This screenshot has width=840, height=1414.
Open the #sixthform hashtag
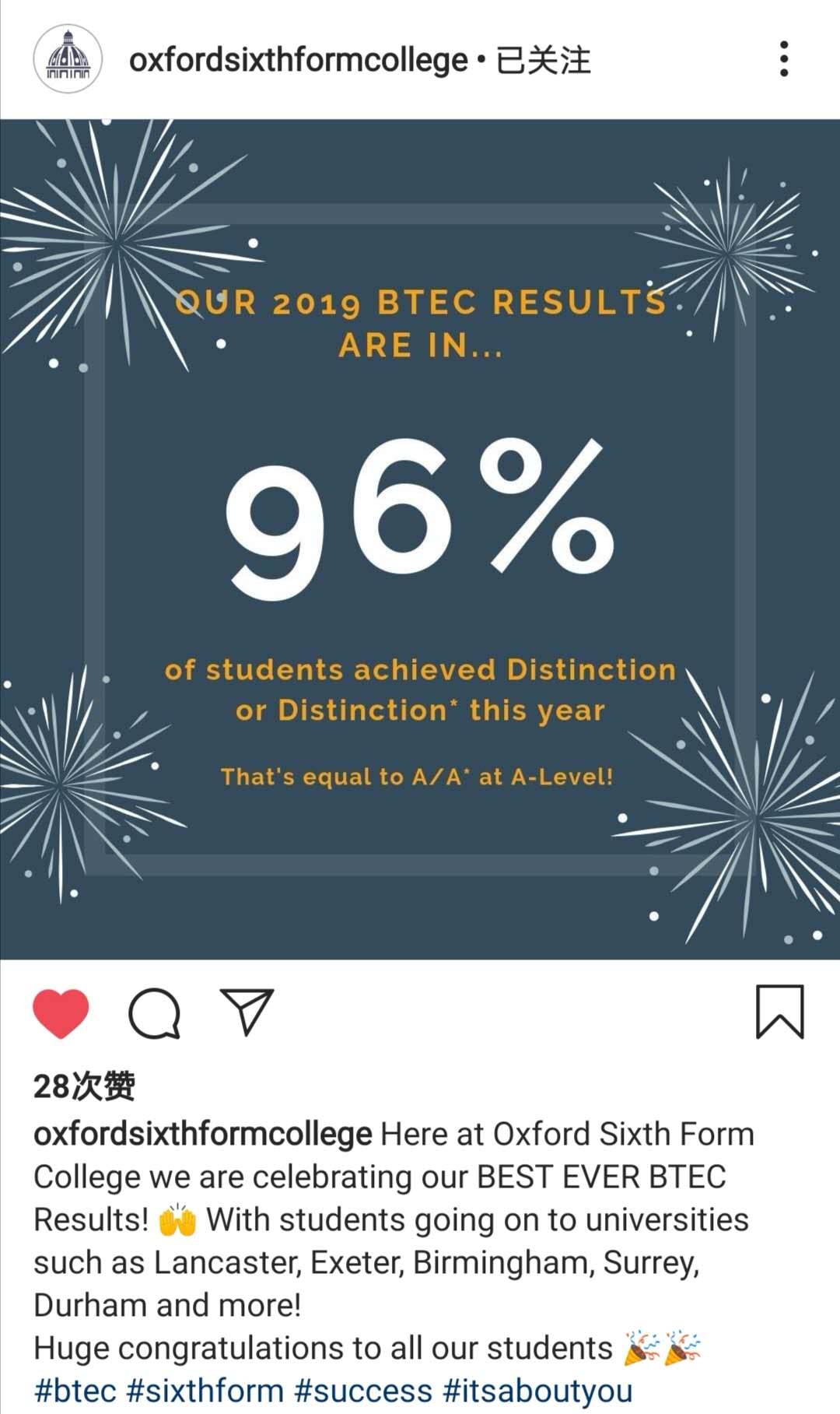205,1391
